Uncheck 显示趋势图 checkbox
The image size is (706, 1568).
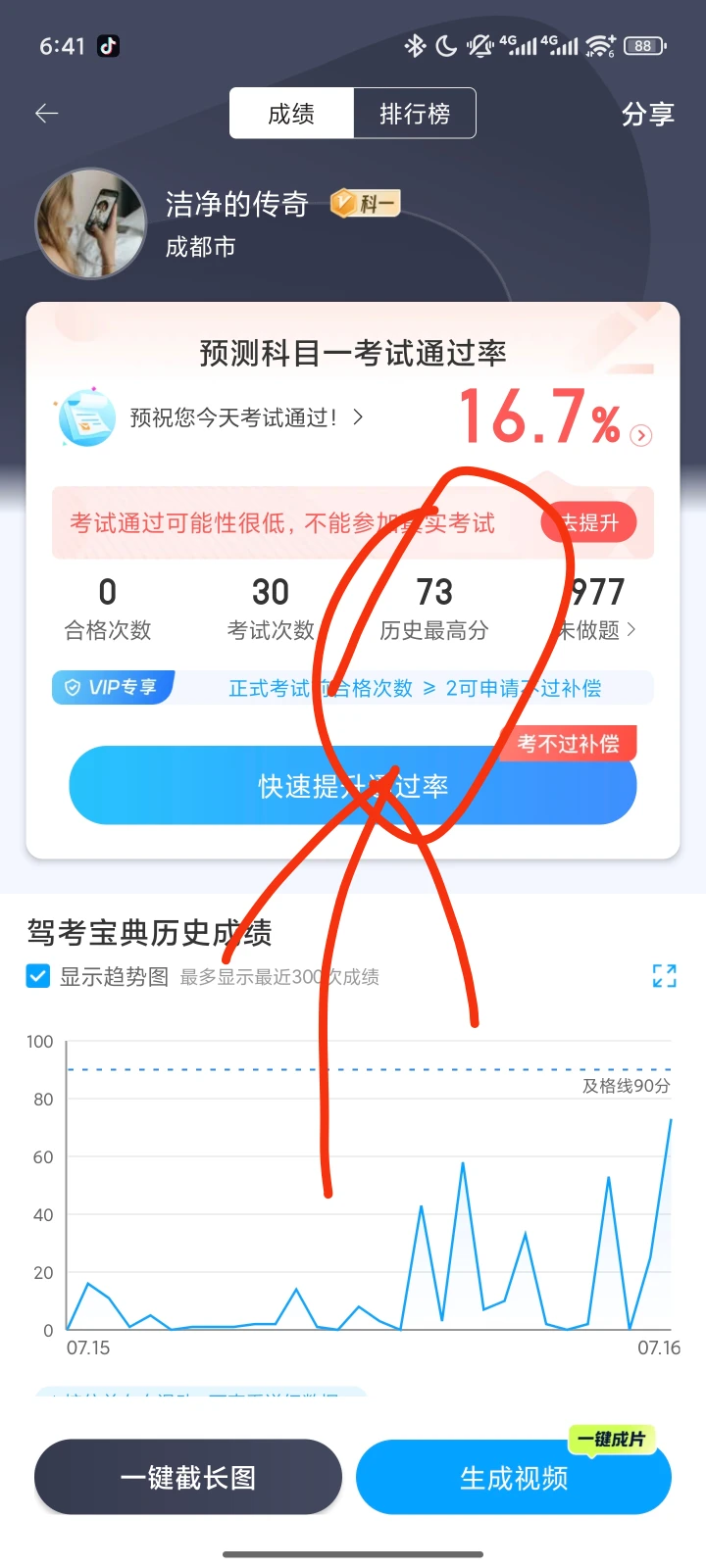click(x=38, y=976)
